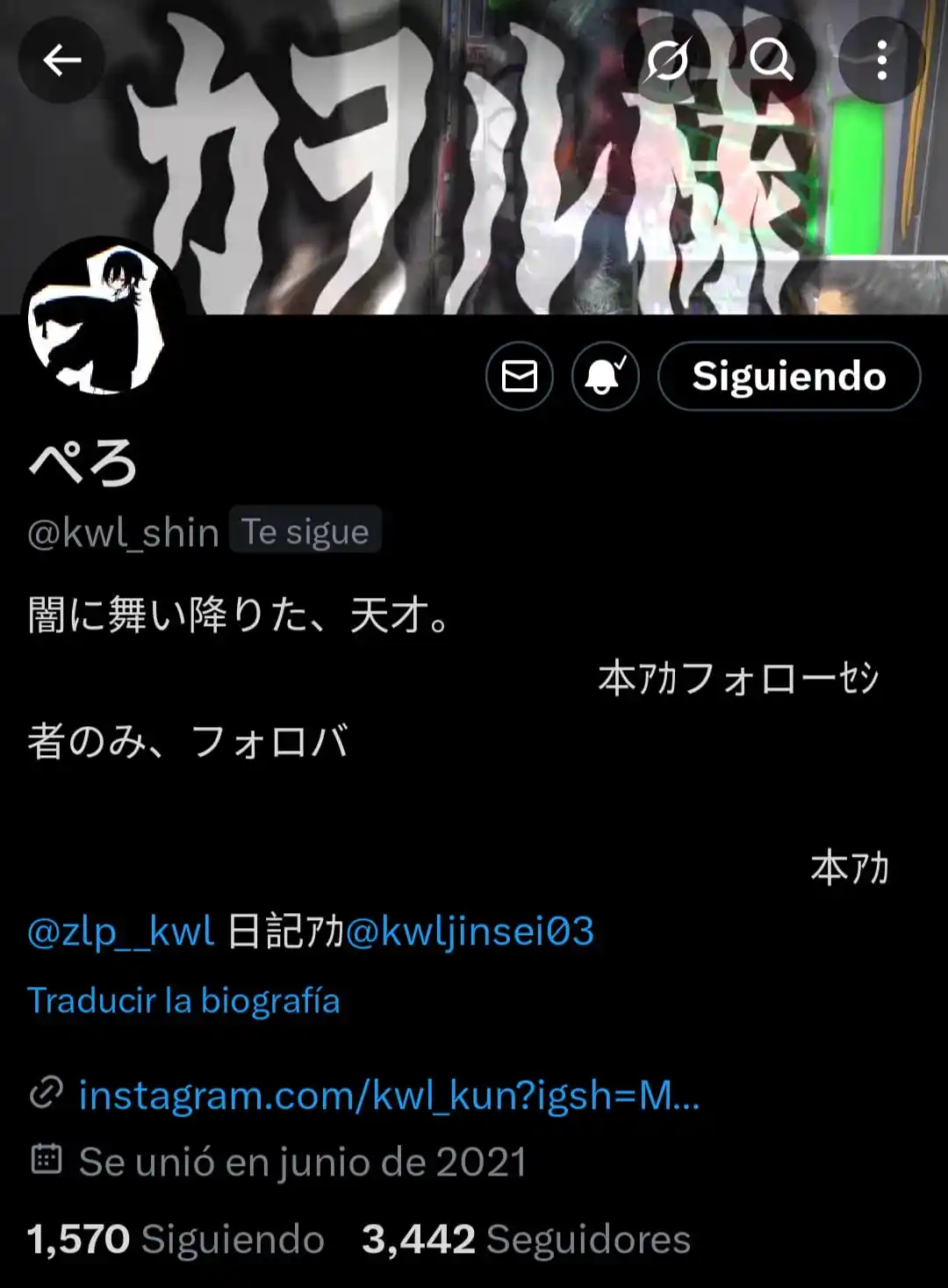Open the @kwljinsei03 mention
Image resolution: width=948 pixels, height=1288 pixels.
470,932
